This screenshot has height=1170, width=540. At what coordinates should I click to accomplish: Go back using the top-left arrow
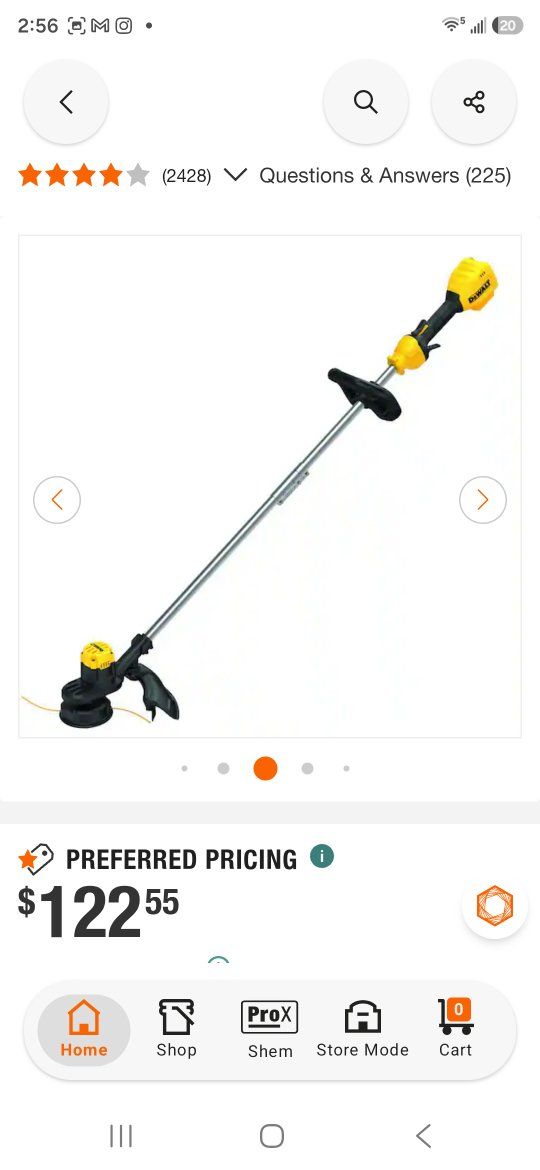pyautogui.click(x=66, y=101)
